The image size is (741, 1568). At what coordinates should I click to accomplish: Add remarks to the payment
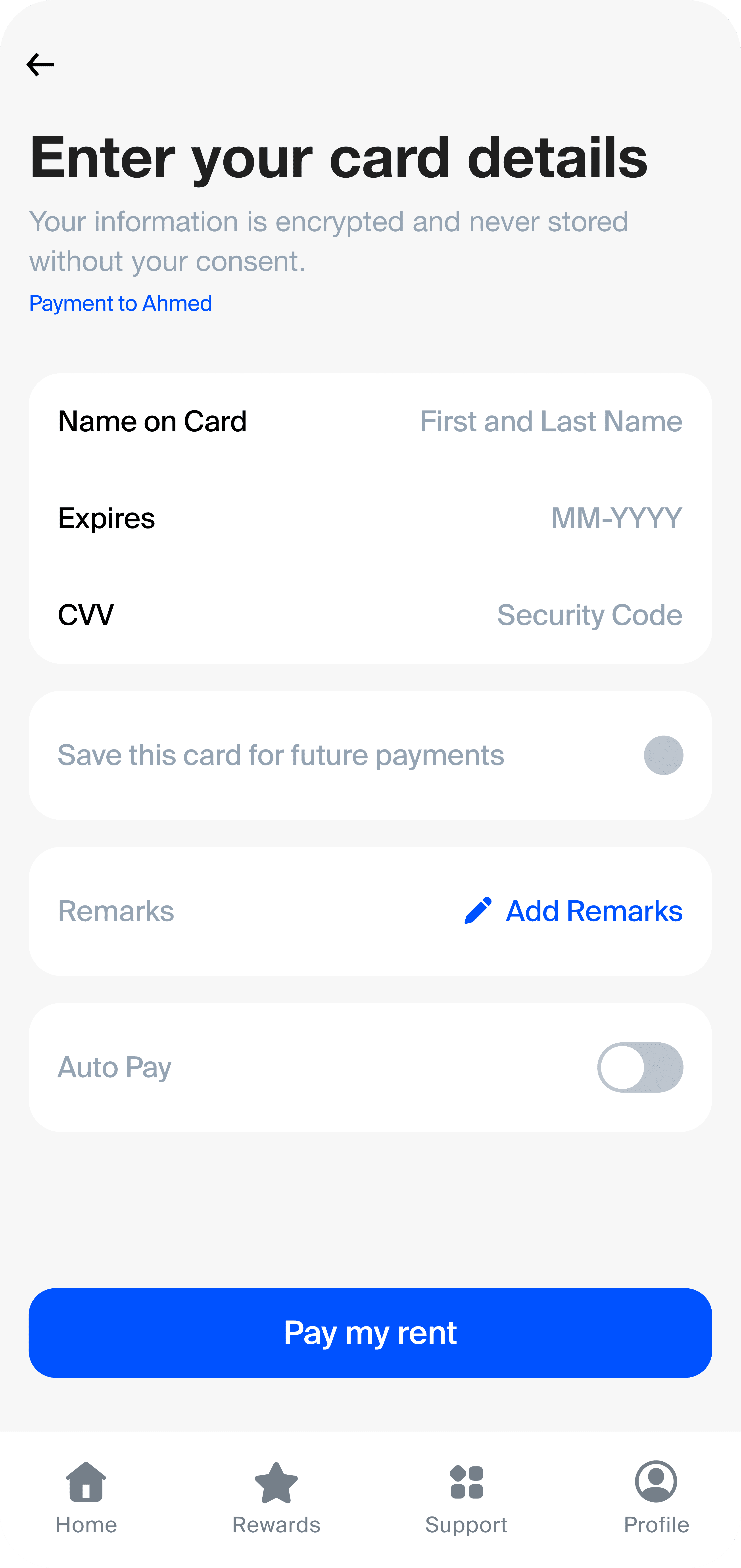(x=573, y=911)
